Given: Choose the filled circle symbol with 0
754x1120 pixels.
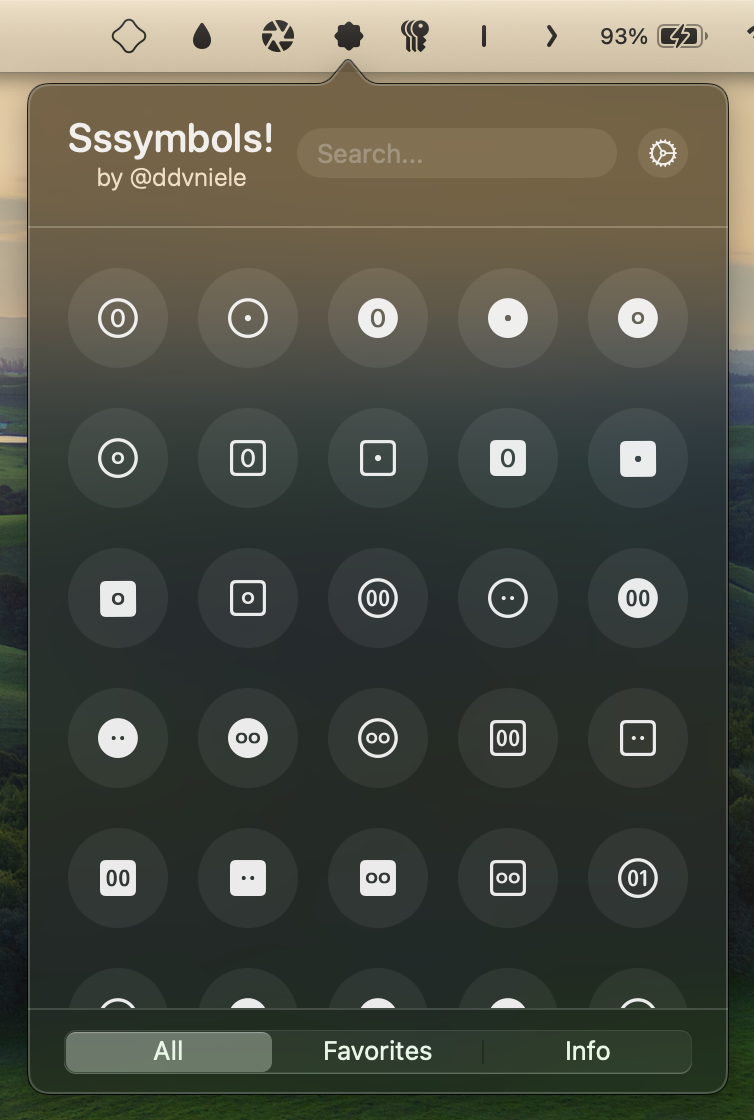Looking at the screenshot, I should (x=378, y=318).
